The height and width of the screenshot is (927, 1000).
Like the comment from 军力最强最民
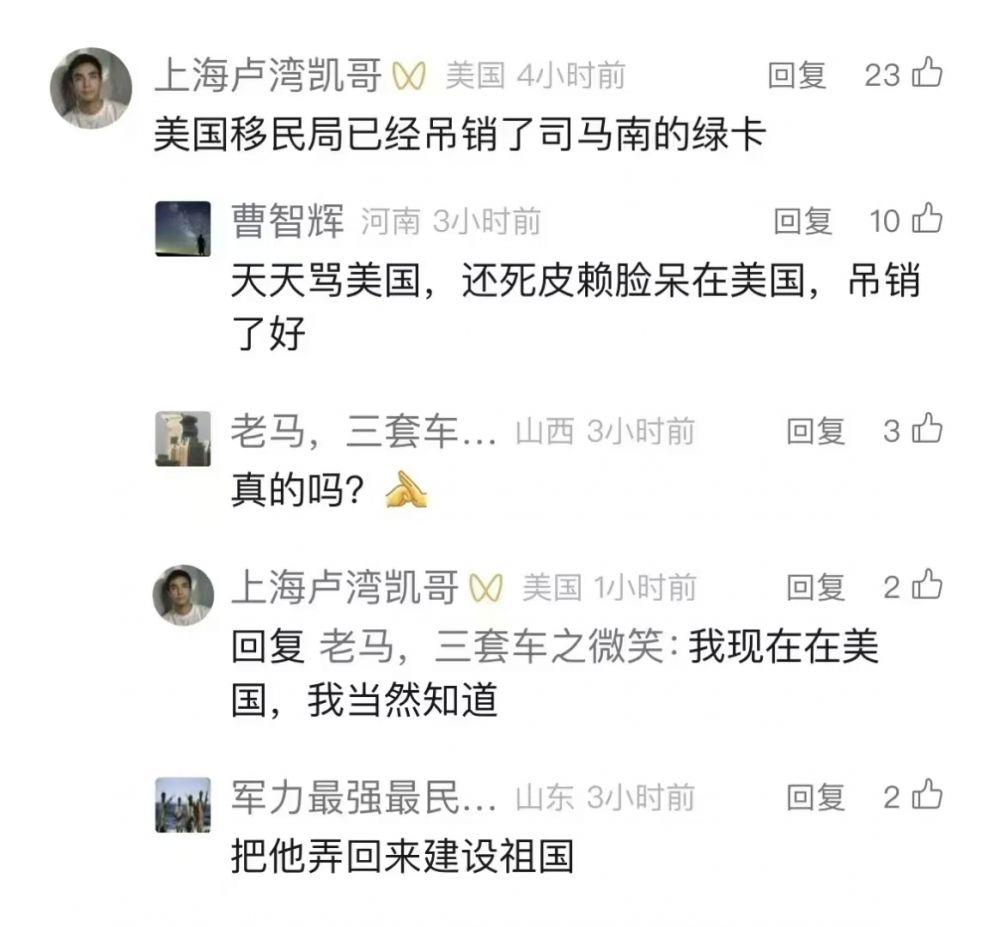coord(927,795)
